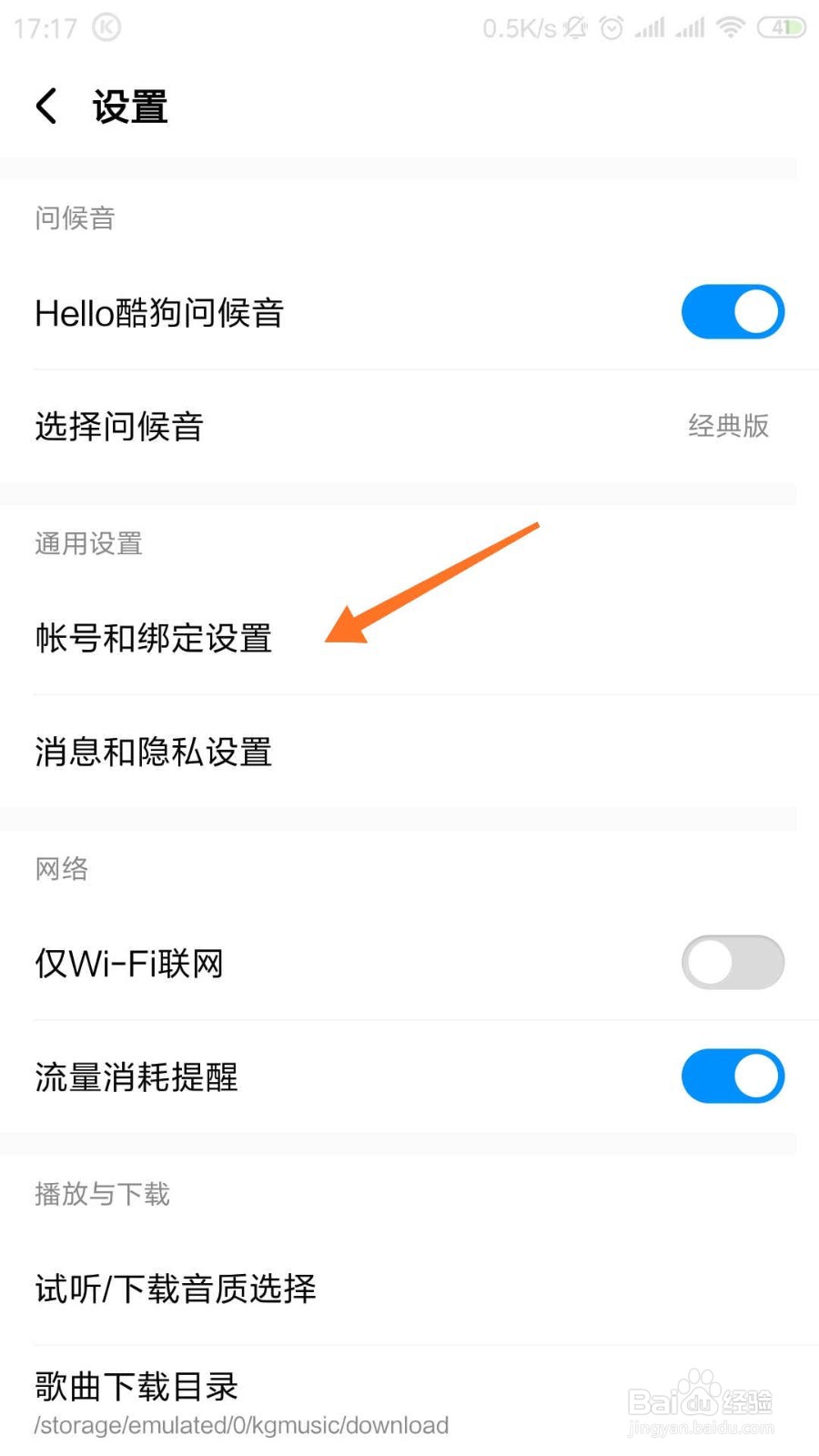This screenshot has width=819, height=1456.
Task: Tap the 设置 settings title
Action: click(x=130, y=106)
